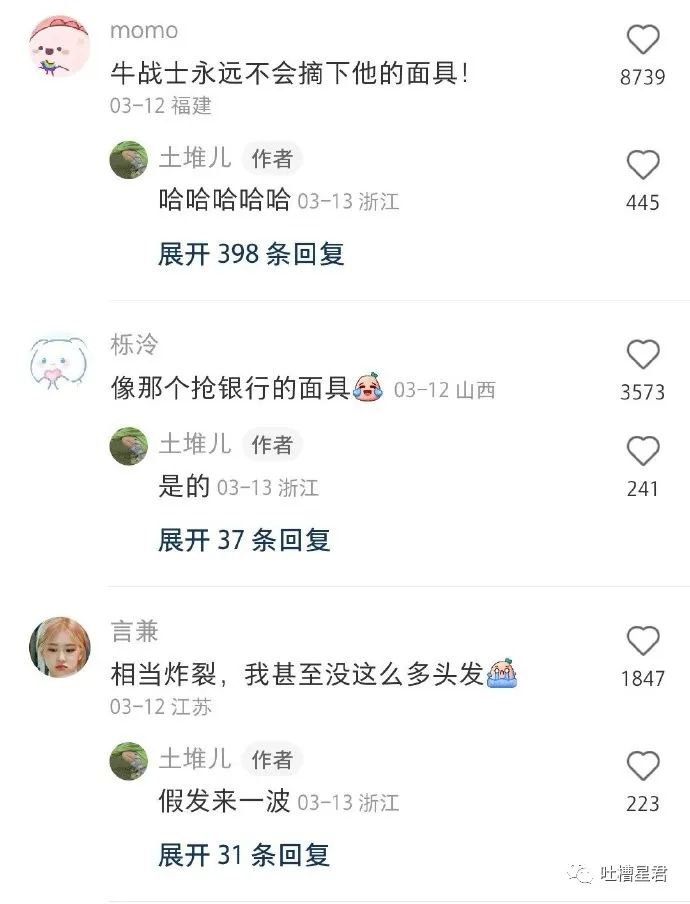690x904 pixels.
Task: Open 言兼's profile avatar
Action: click(58, 646)
